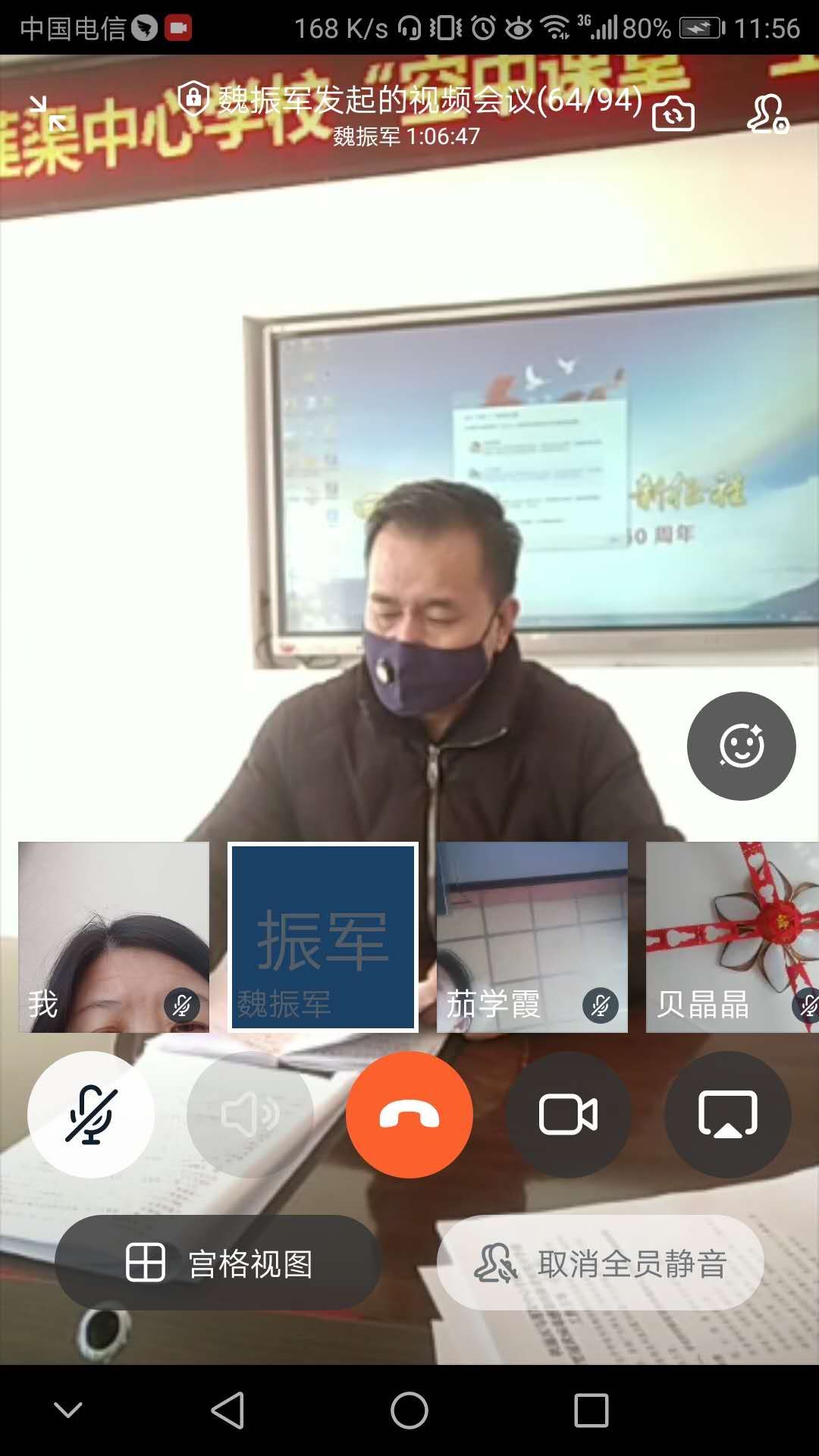Go back using the system back button

click(x=227, y=1410)
